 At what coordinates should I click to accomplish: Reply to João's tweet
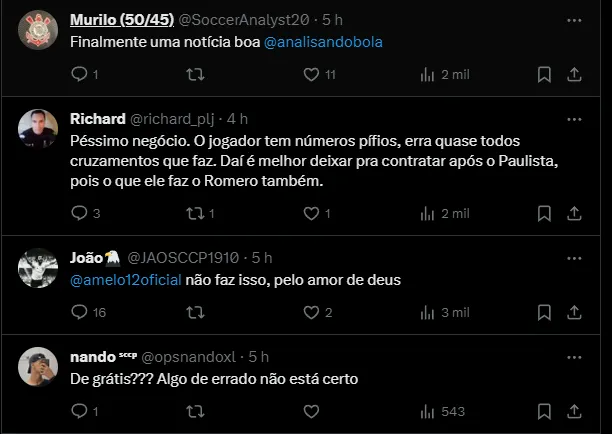(x=79, y=313)
